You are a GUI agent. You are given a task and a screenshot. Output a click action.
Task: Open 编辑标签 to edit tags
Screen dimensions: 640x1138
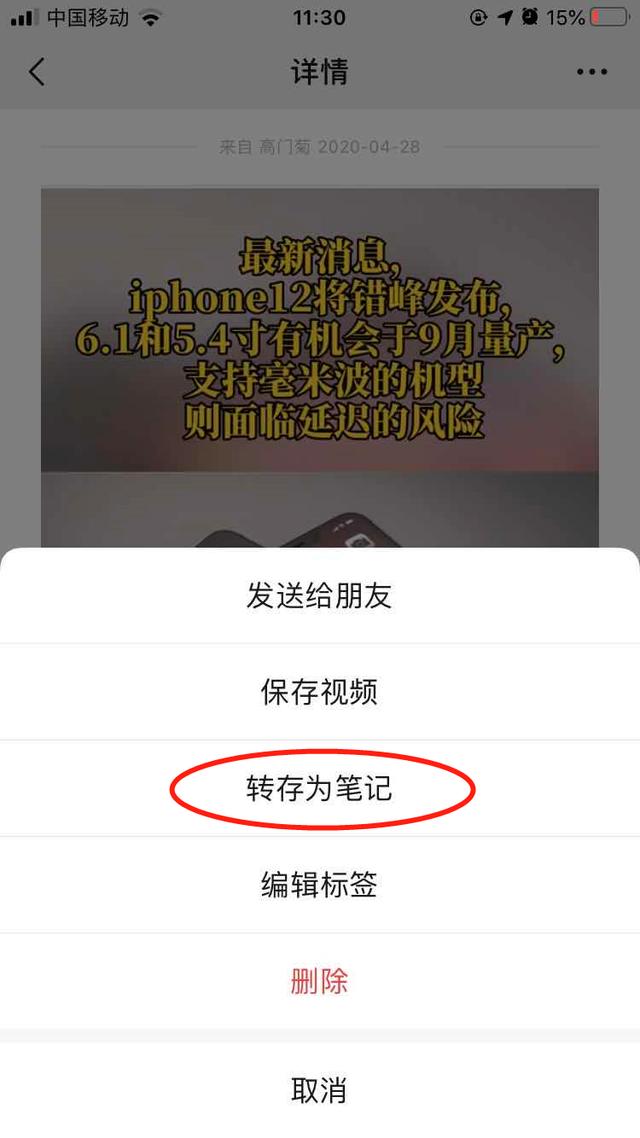click(x=319, y=885)
